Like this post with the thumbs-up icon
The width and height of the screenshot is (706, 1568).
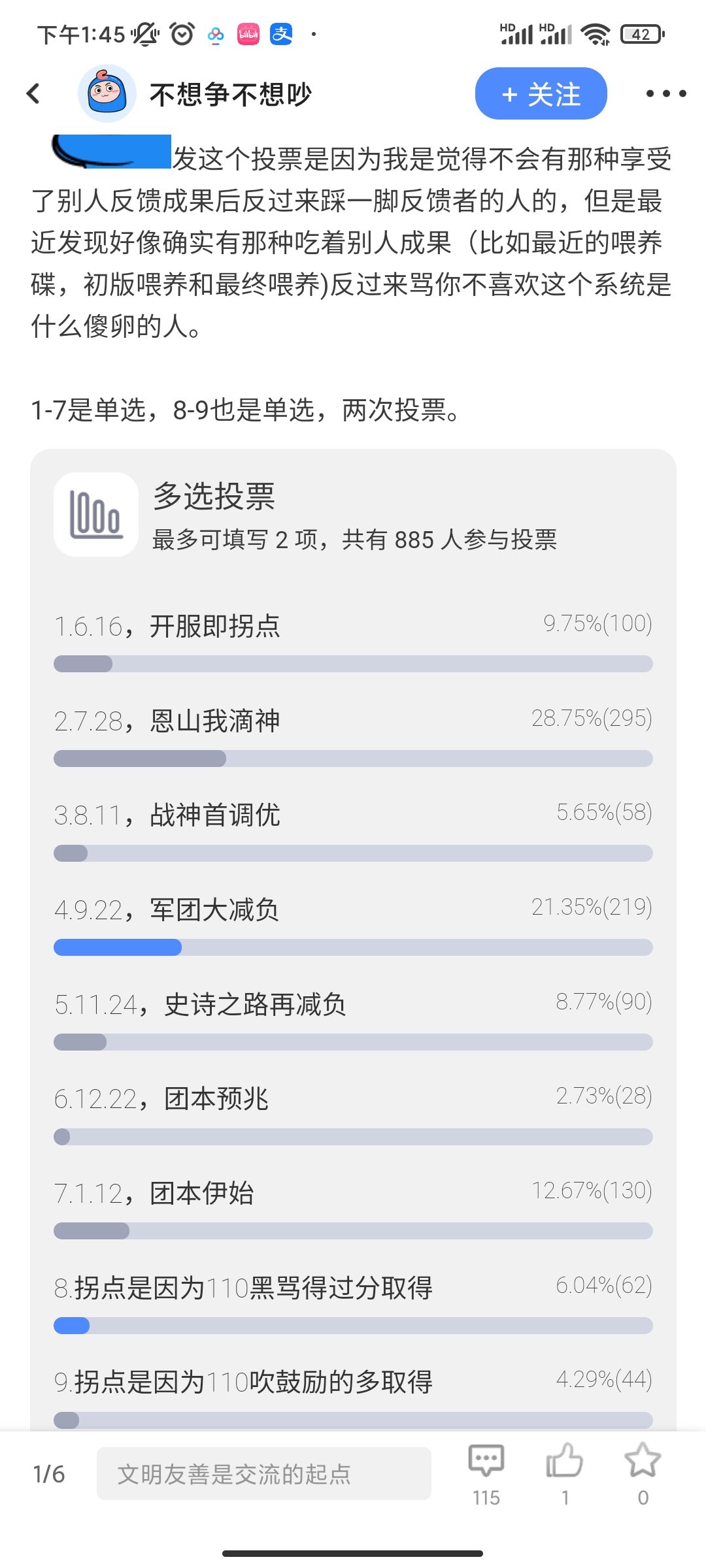(565, 1474)
